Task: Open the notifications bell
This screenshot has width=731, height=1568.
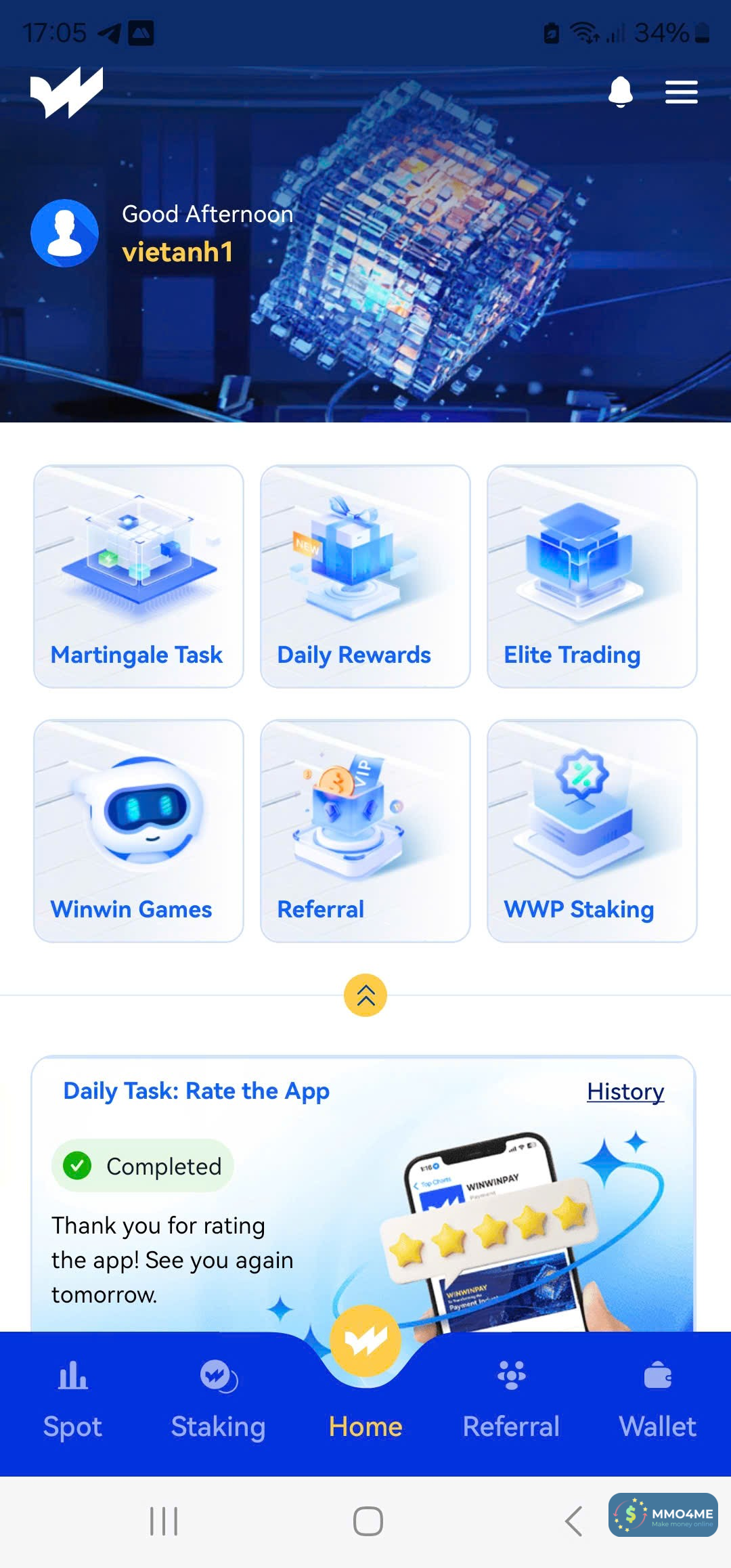Action: (620, 92)
